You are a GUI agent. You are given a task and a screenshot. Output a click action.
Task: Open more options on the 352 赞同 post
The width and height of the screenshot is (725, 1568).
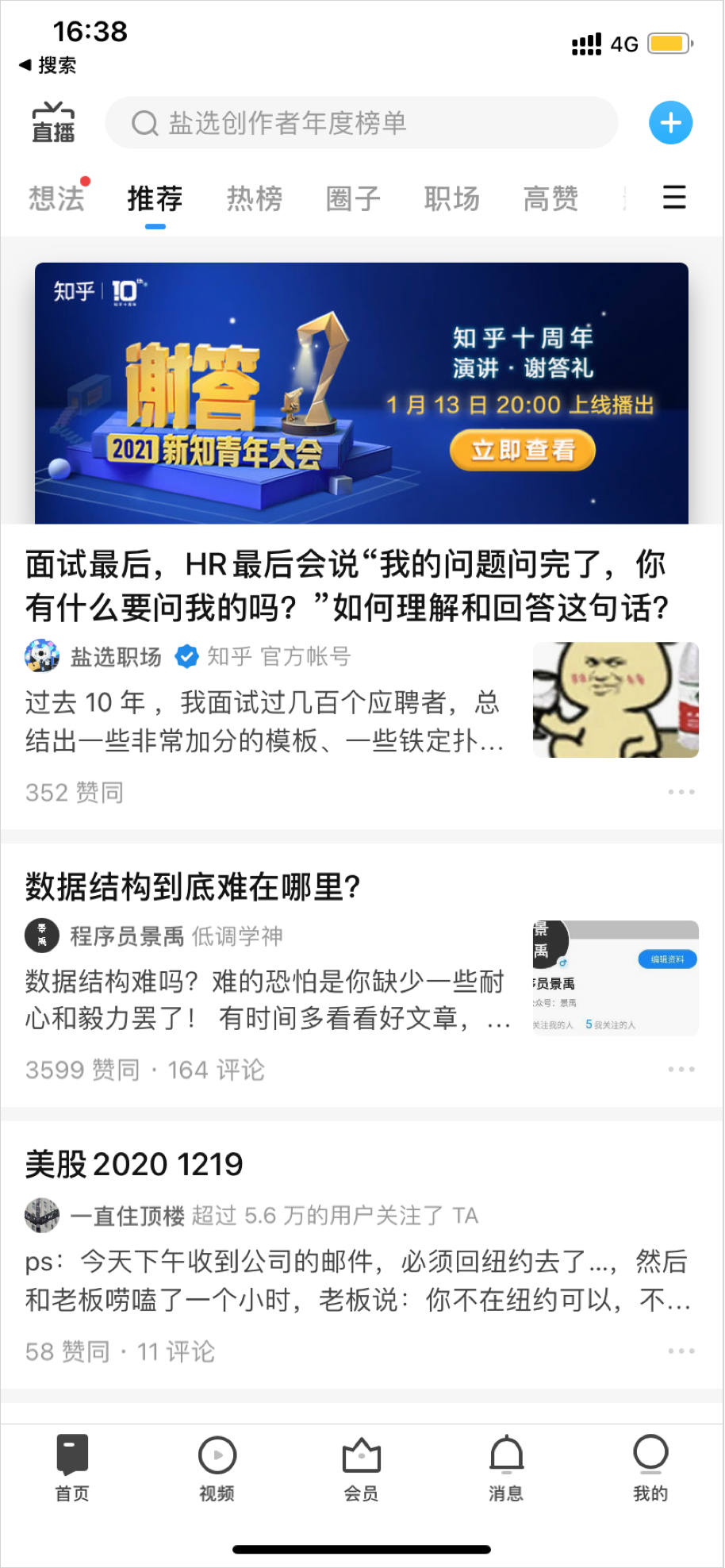tap(681, 792)
